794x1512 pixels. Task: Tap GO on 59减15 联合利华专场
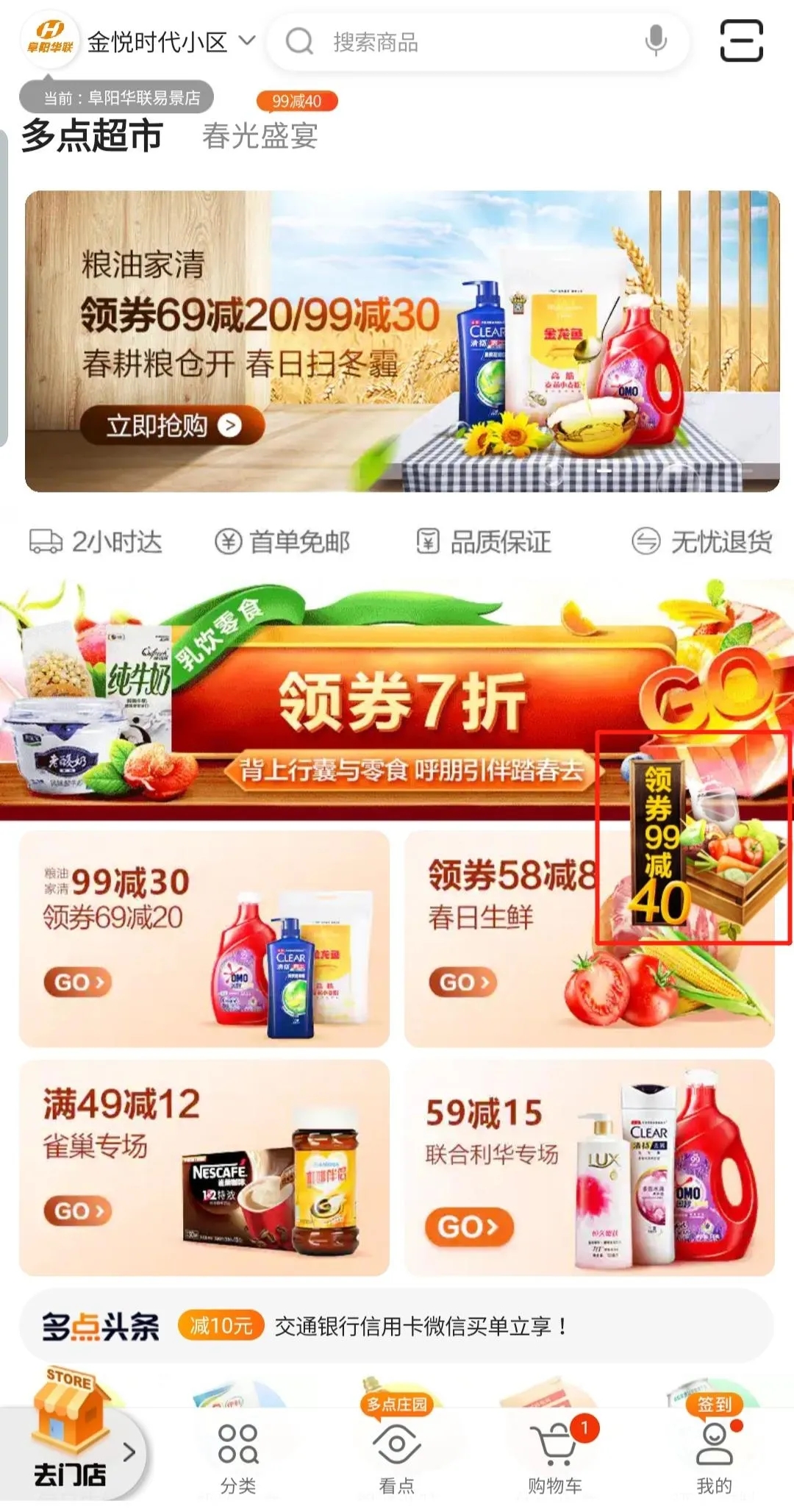468,1227
